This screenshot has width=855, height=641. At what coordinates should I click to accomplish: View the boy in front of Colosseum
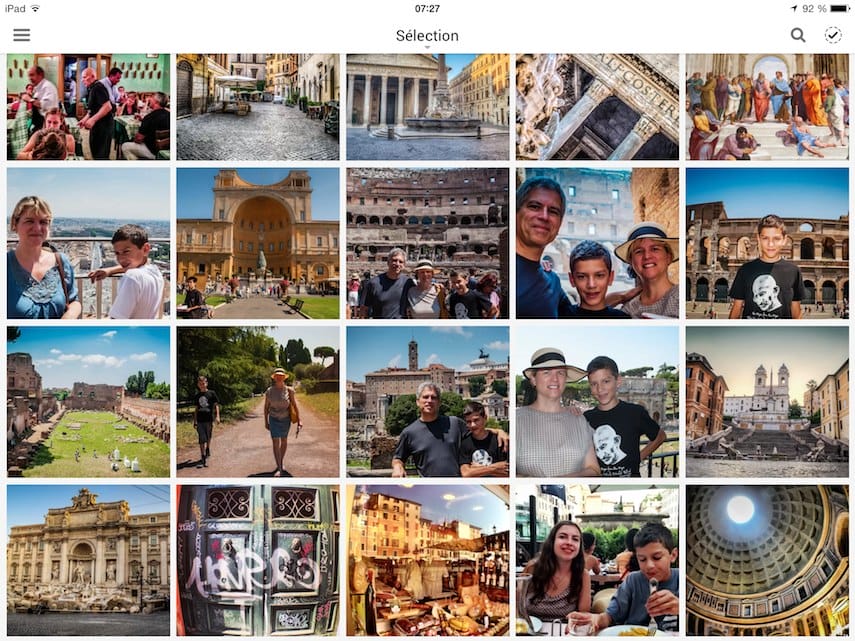pyautogui.click(x=767, y=243)
